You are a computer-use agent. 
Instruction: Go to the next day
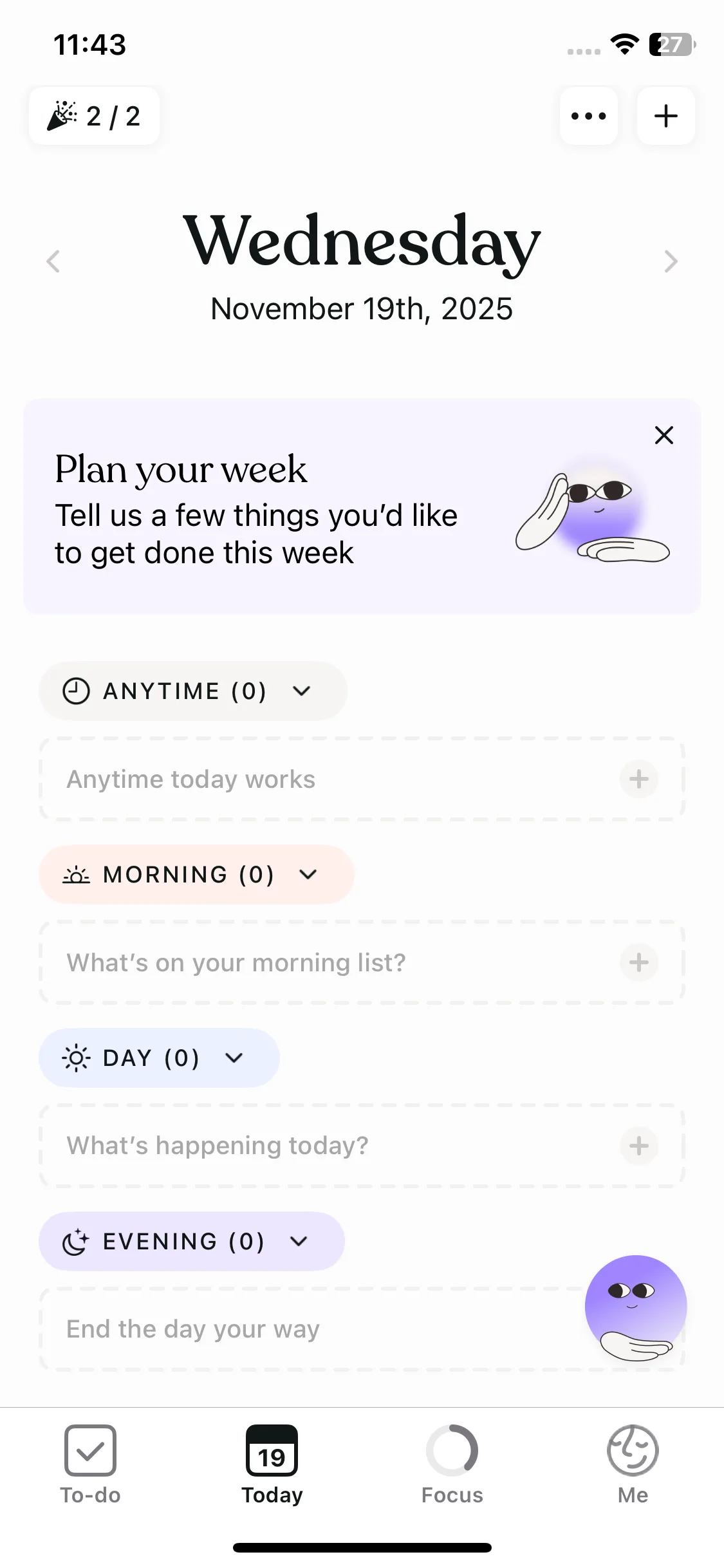[671, 261]
